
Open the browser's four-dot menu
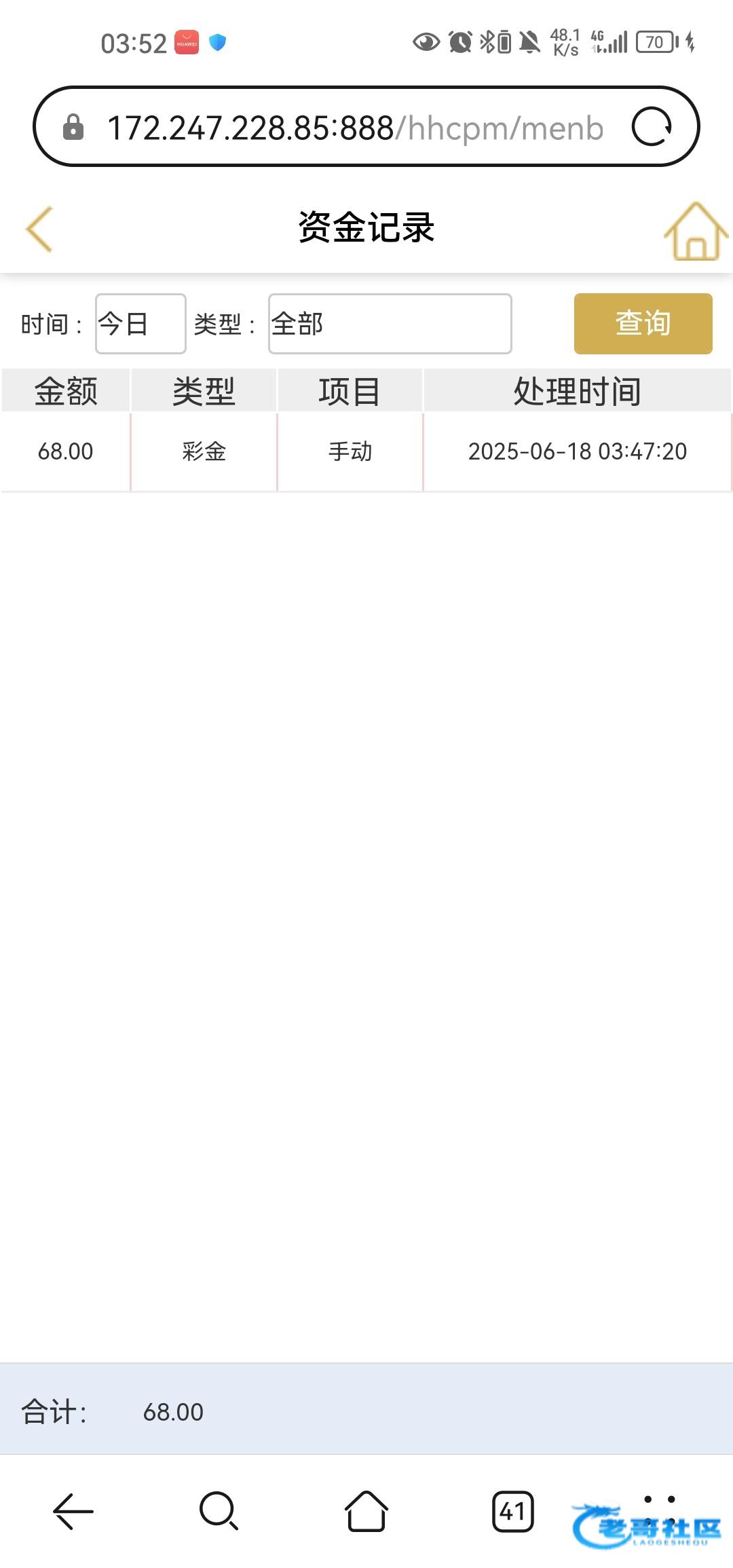(659, 1511)
